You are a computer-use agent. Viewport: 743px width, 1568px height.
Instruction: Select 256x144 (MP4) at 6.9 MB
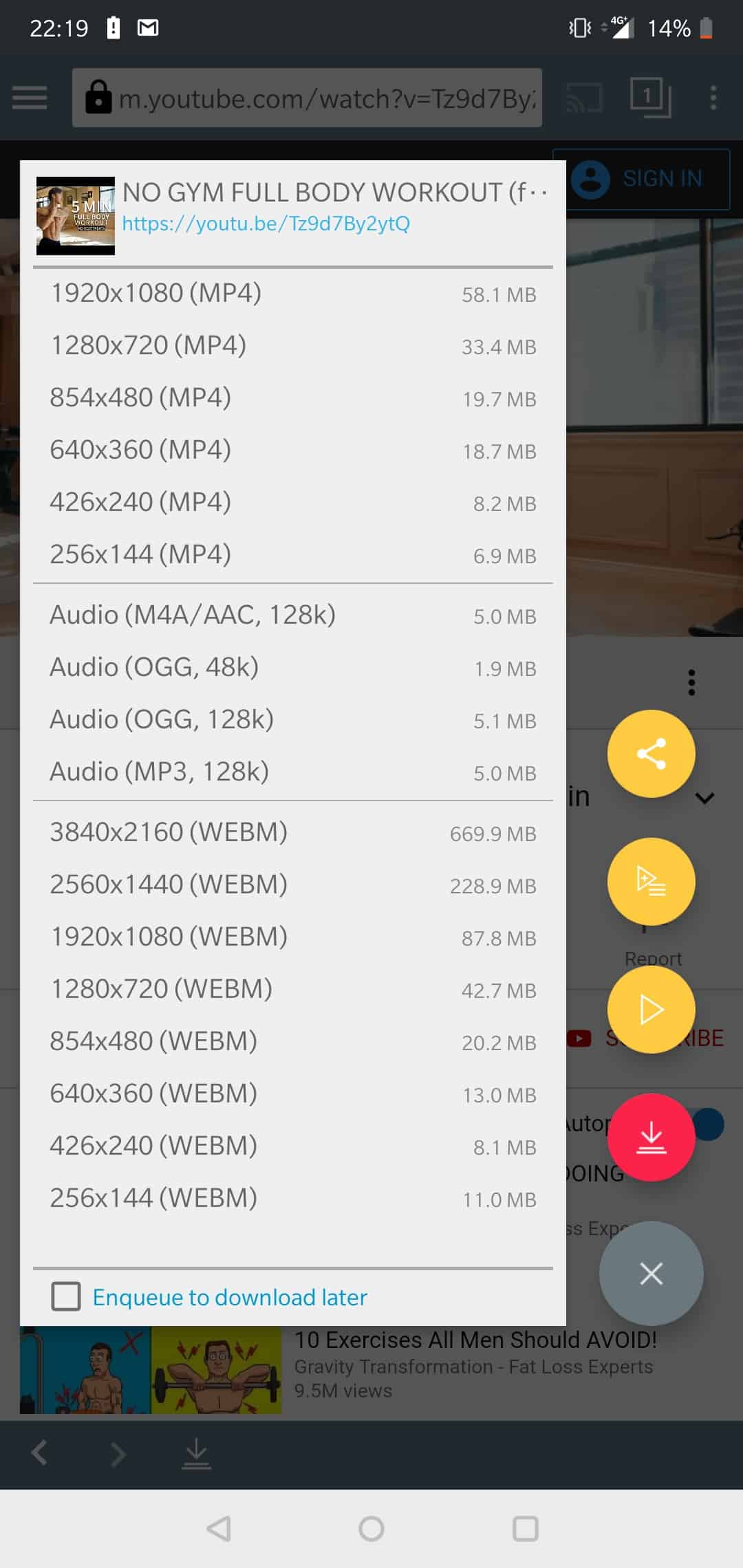[293, 555]
